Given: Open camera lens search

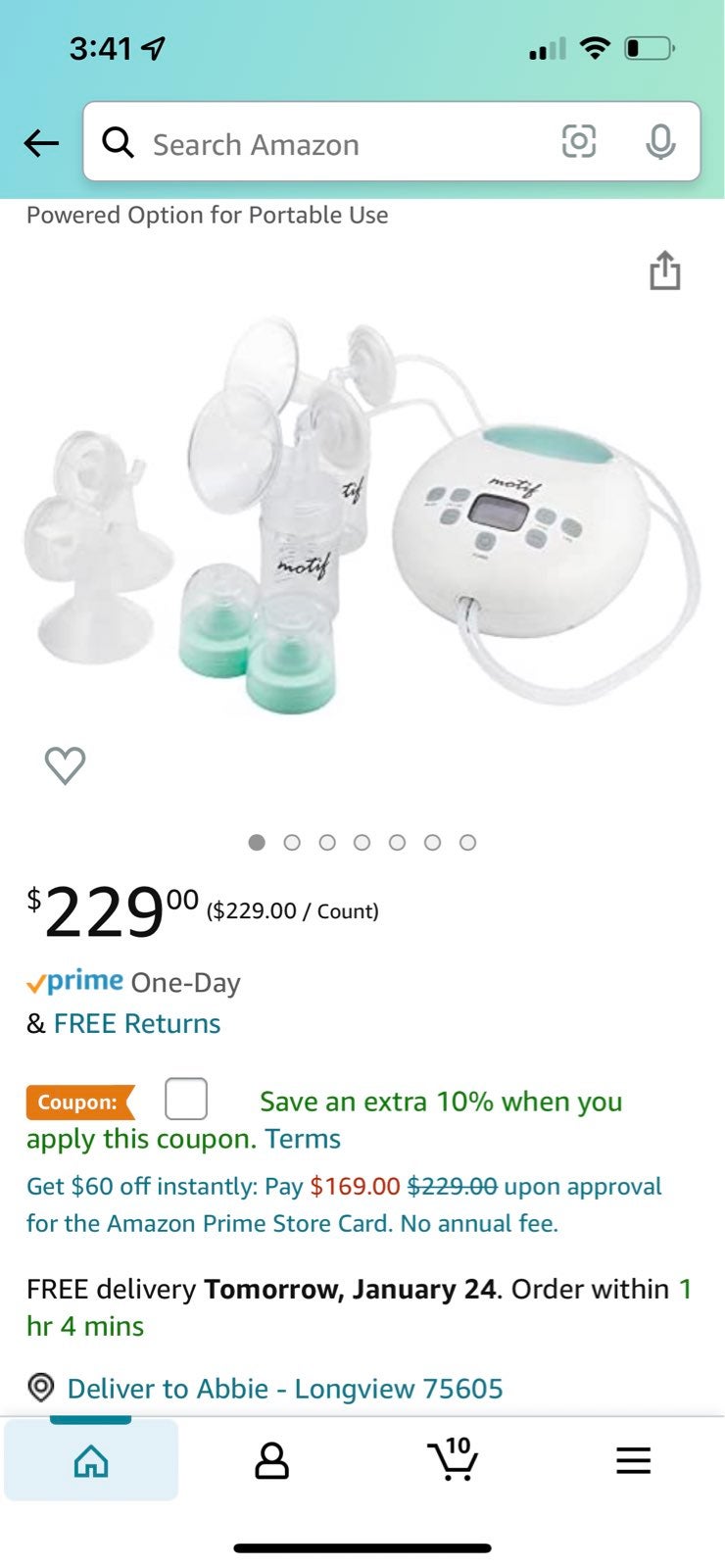Looking at the screenshot, I should pyautogui.click(x=579, y=142).
